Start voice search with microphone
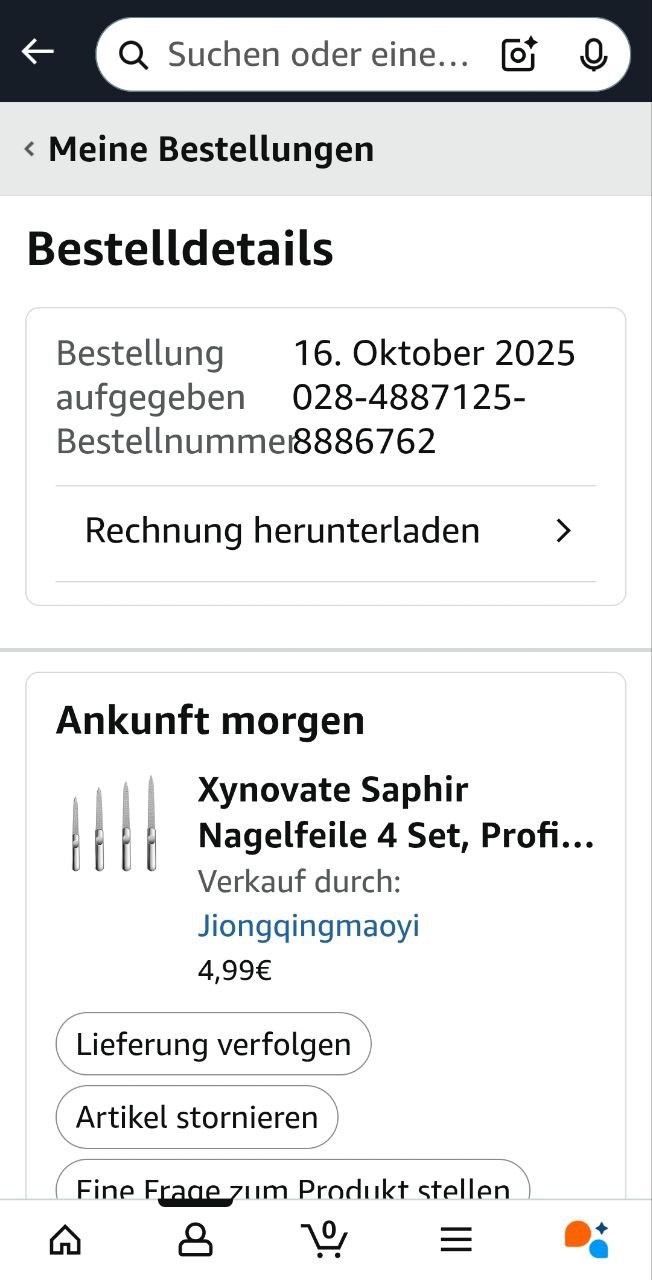 pyautogui.click(x=593, y=54)
